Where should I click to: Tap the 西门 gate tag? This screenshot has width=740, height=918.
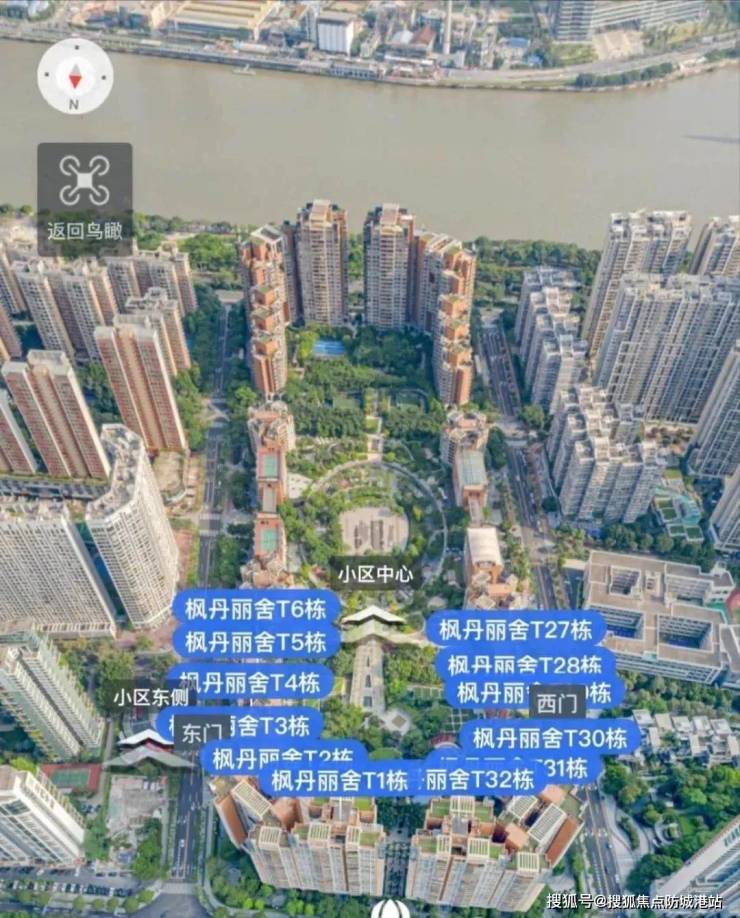[558, 702]
